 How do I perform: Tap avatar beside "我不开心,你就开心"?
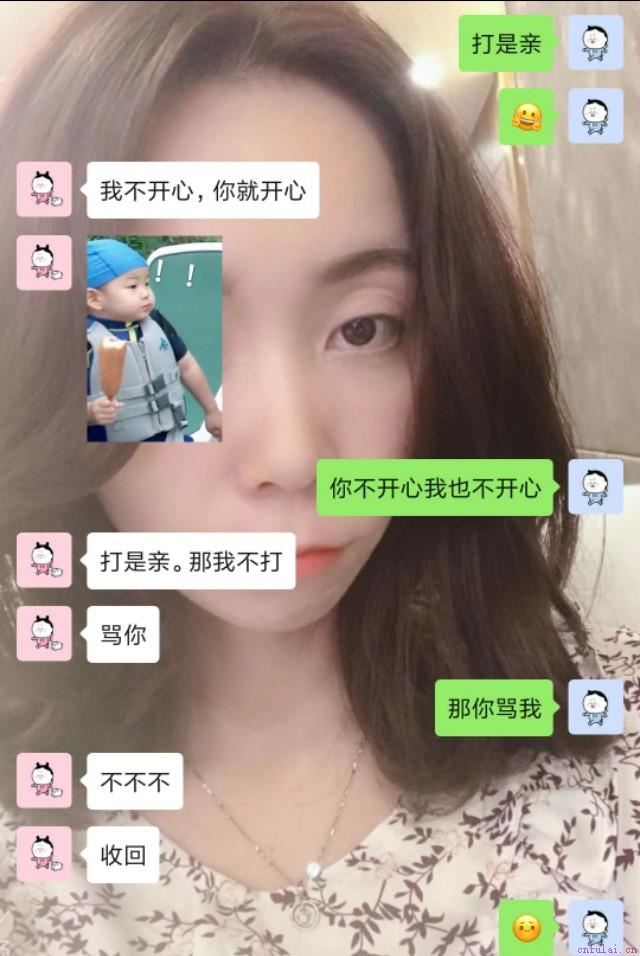44,189
